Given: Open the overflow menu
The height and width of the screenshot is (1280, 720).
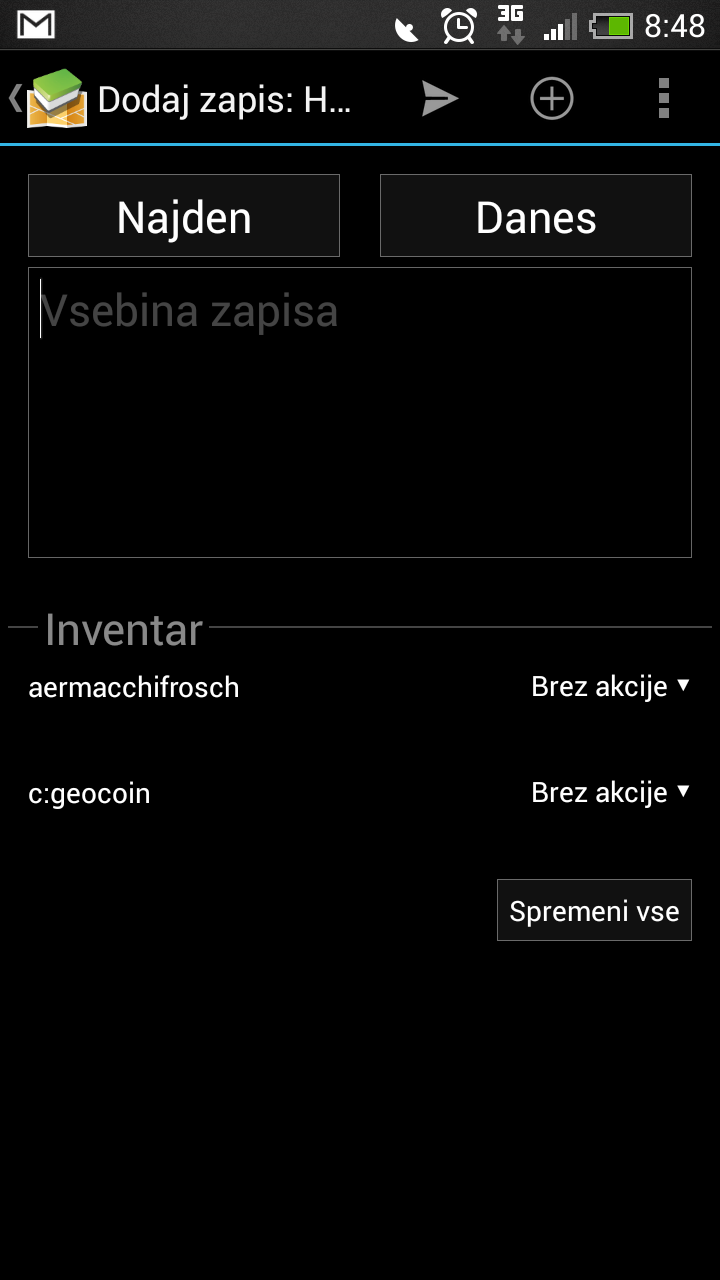Looking at the screenshot, I should (664, 98).
